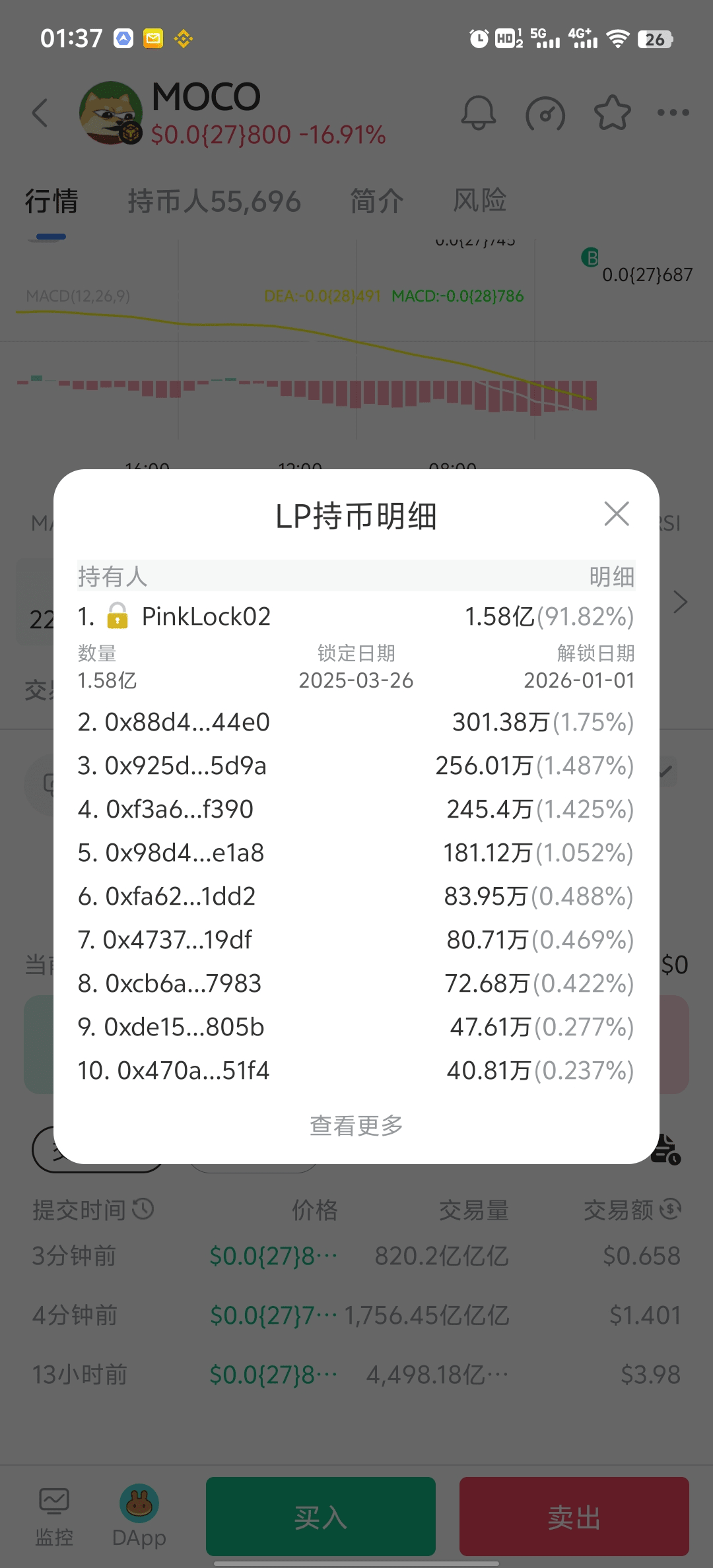
Task: Add MOCO to favorites with star
Action: tap(612, 114)
